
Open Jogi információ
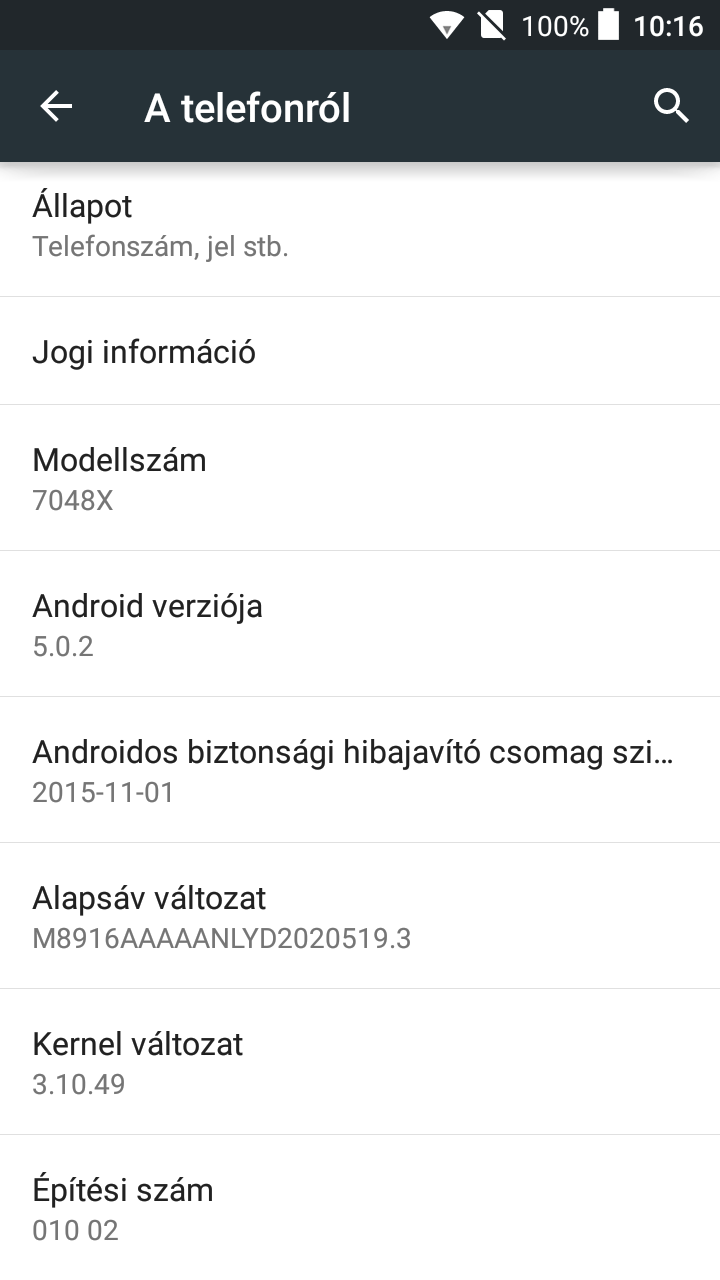pyautogui.click(x=360, y=351)
